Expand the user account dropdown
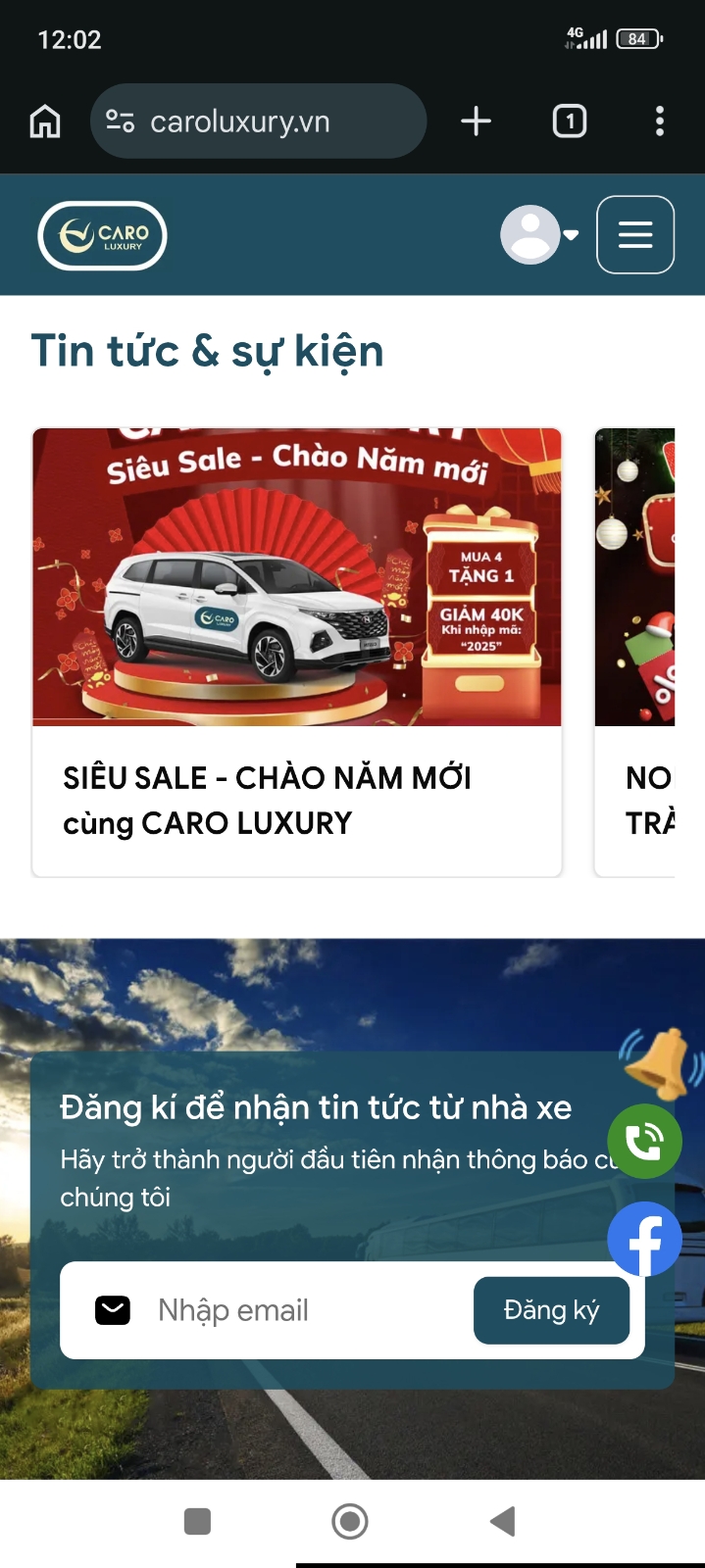The height and width of the screenshot is (1568, 705). coord(540,235)
